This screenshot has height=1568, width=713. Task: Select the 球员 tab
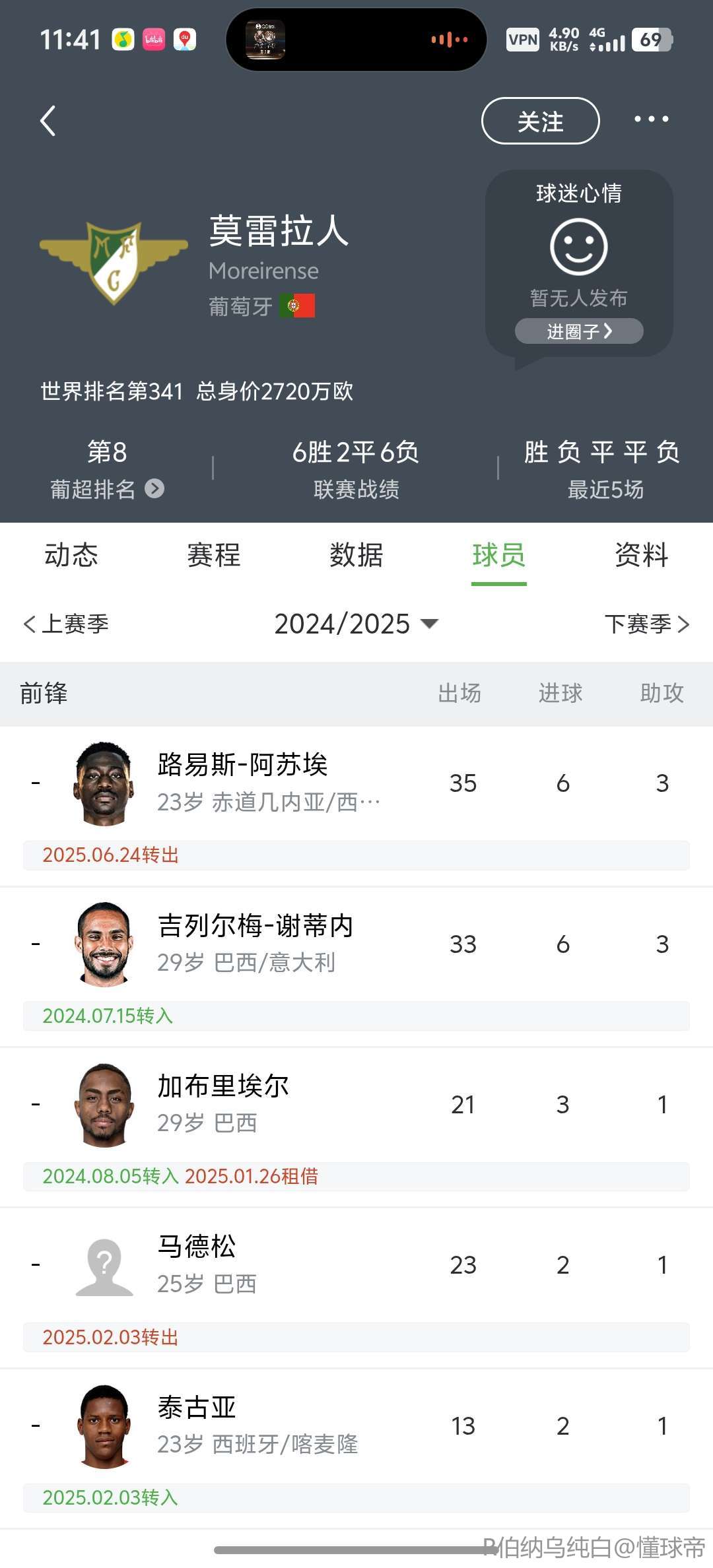(x=498, y=555)
